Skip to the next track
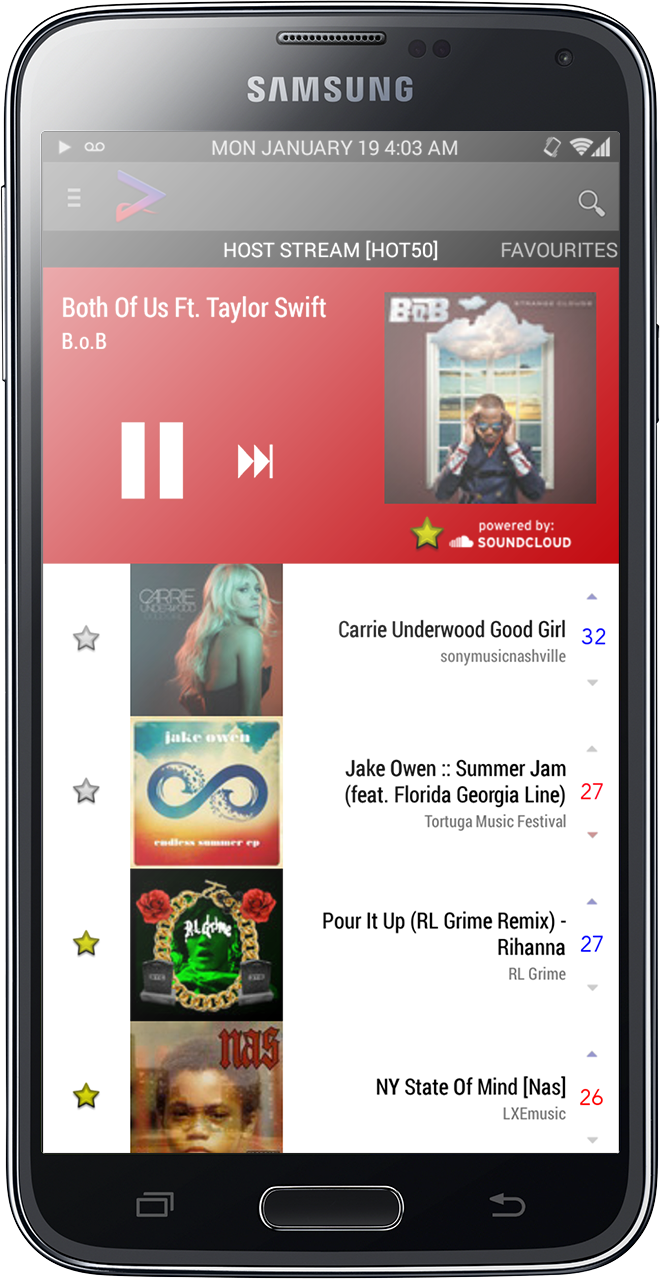 pos(255,461)
